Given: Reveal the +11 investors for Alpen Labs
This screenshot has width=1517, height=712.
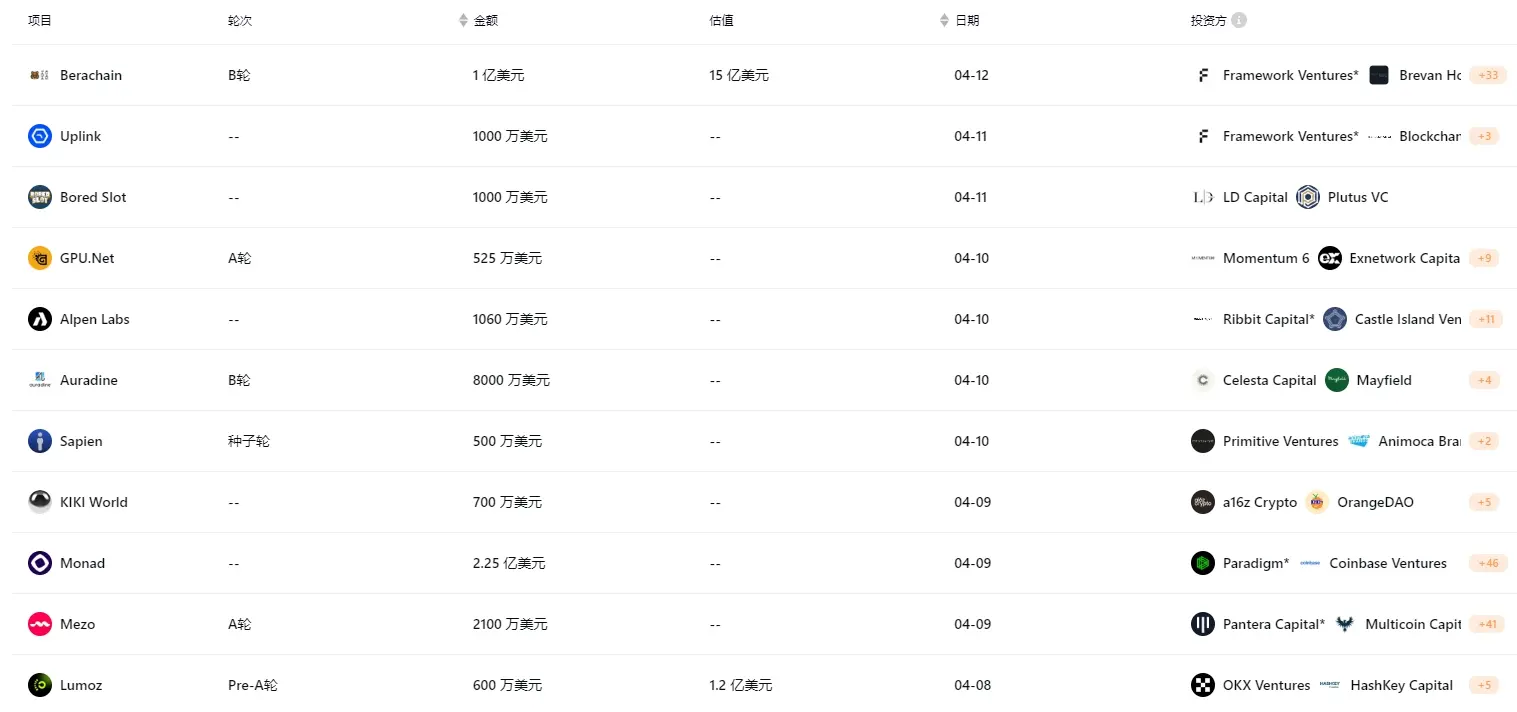Looking at the screenshot, I should 1485,320.
